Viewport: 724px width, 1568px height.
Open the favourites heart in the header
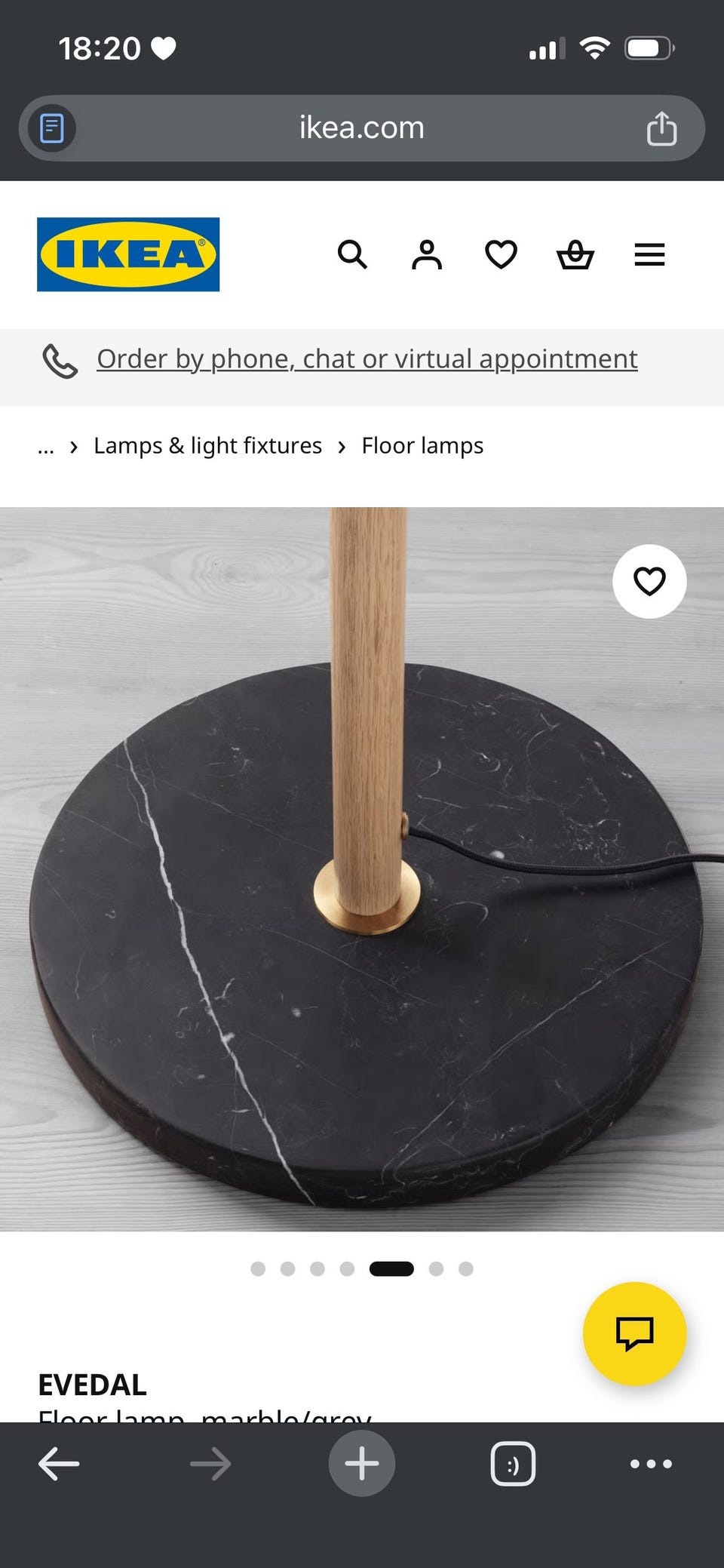501,255
